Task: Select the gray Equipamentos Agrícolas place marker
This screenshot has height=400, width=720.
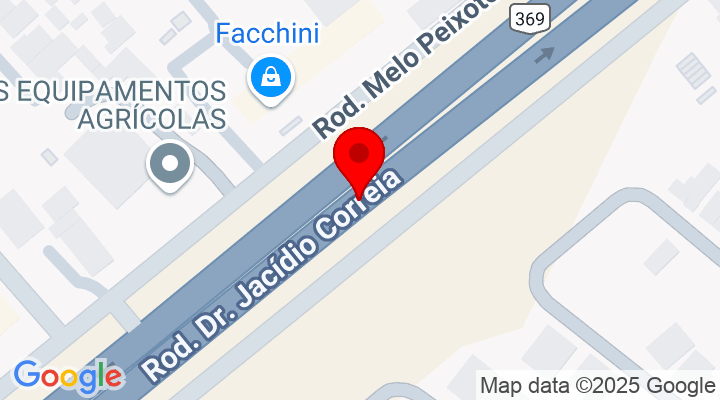Action: click(x=170, y=164)
